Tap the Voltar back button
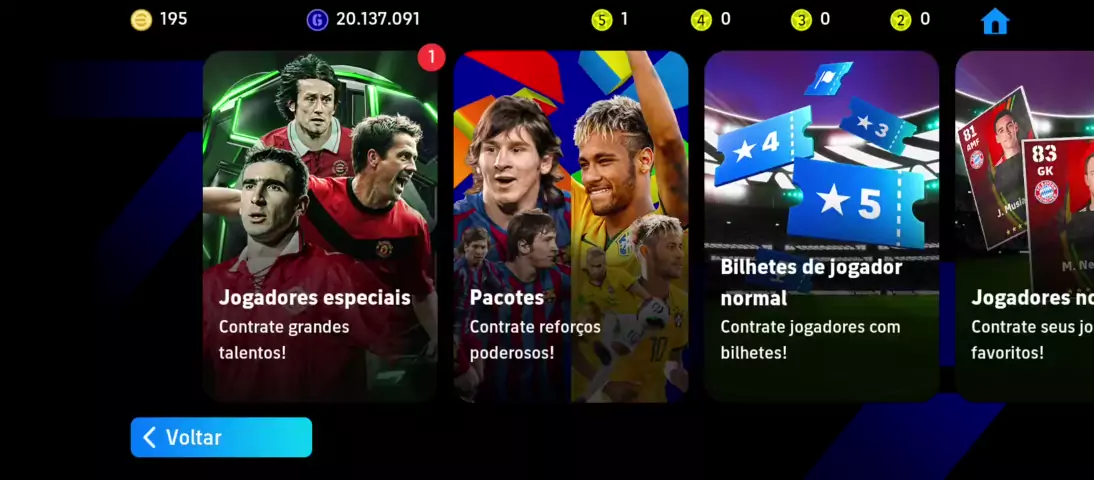 221,437
